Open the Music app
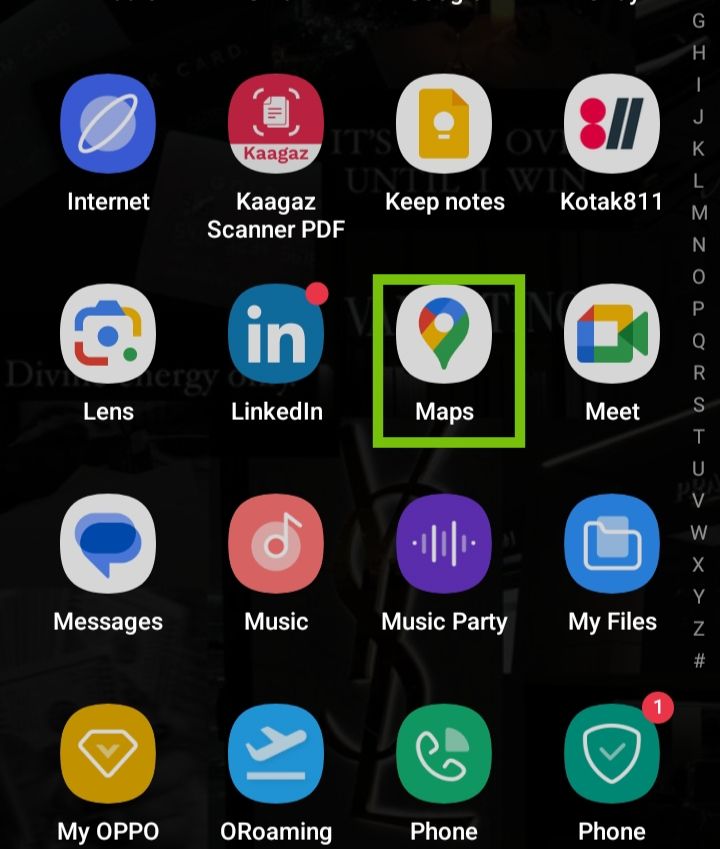Screen dimensions: 720x849 (276, 545)
